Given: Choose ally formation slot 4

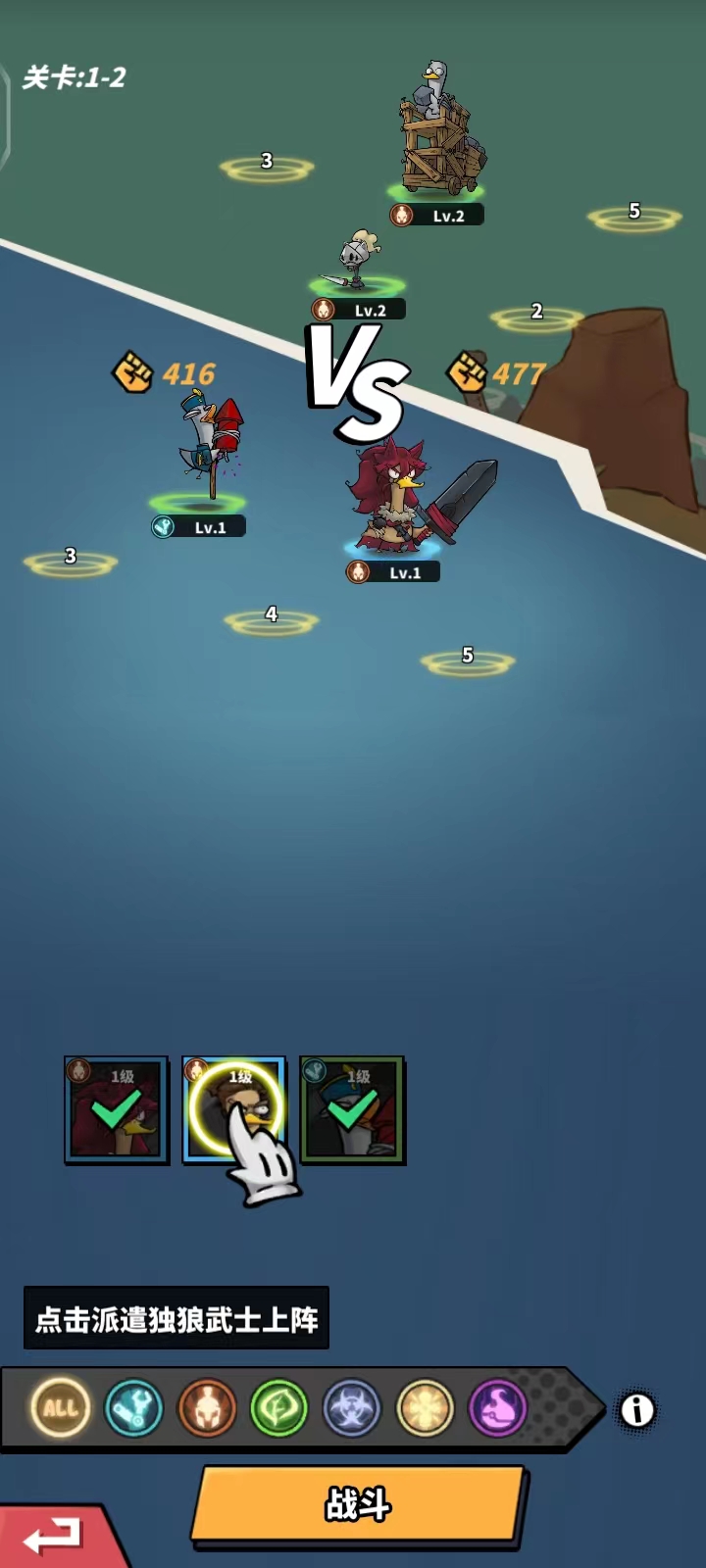Looking at the screenshot, I should pyautogui.click(x=272, y=619).
